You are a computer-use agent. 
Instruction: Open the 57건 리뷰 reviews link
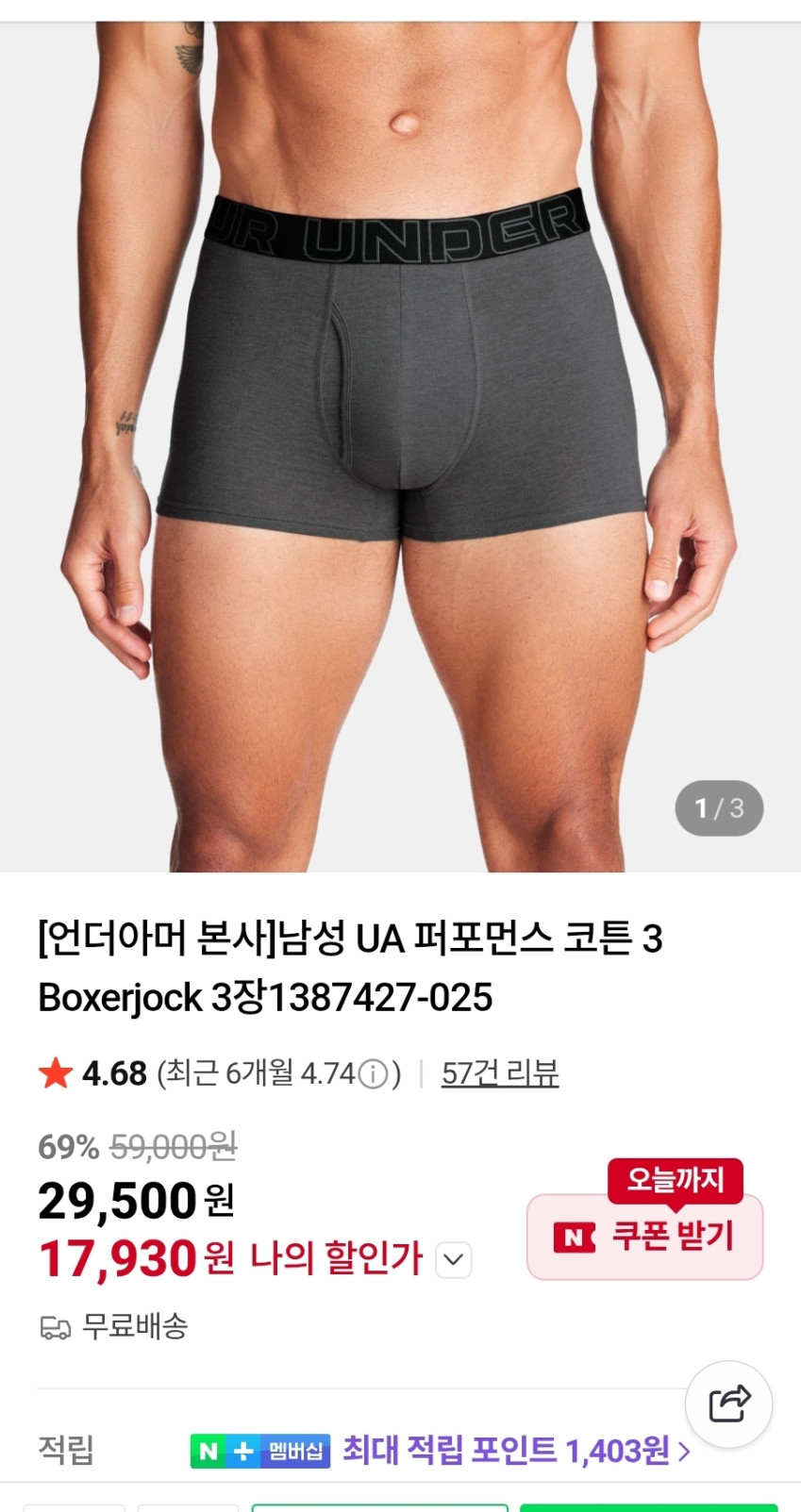coord(499,1073)
